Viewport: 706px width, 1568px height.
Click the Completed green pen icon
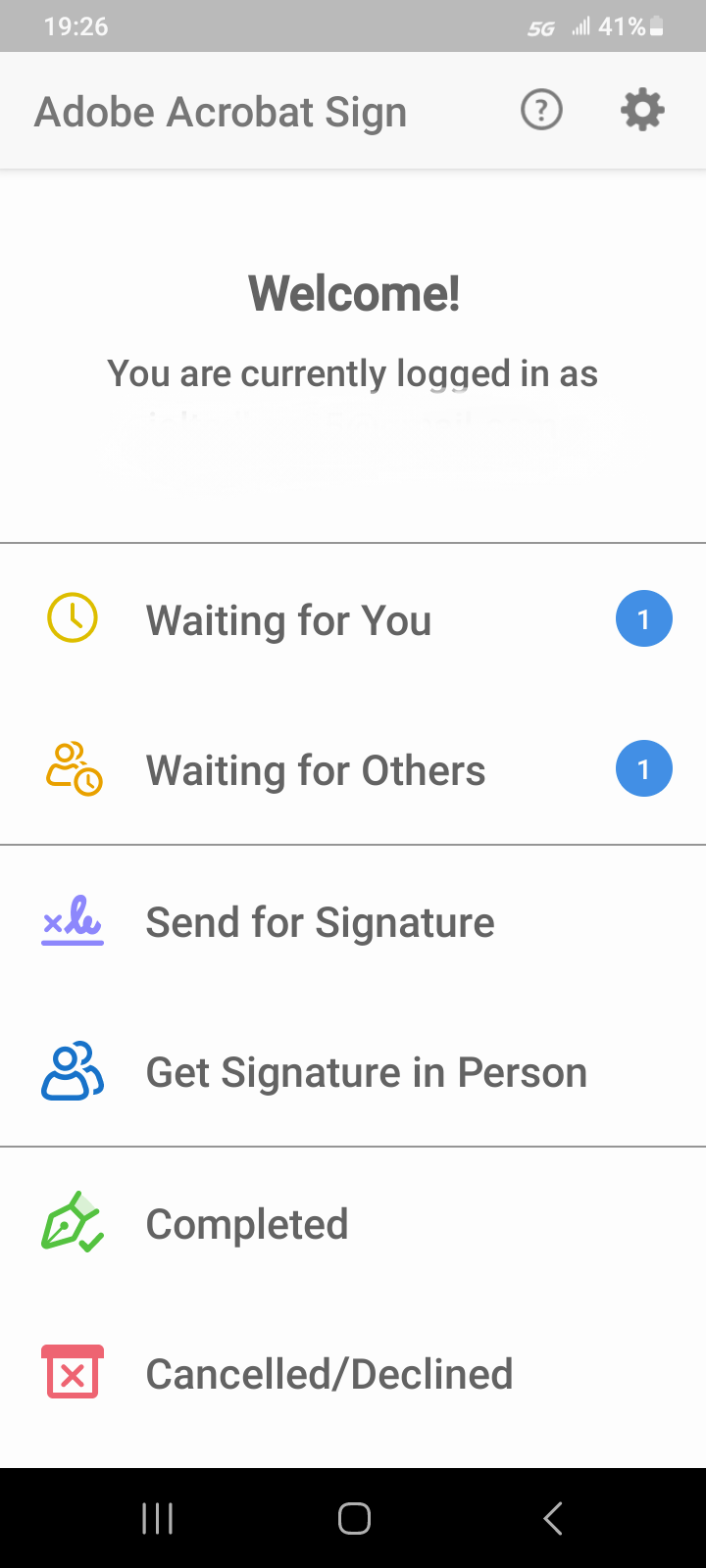coord(72,1222)
